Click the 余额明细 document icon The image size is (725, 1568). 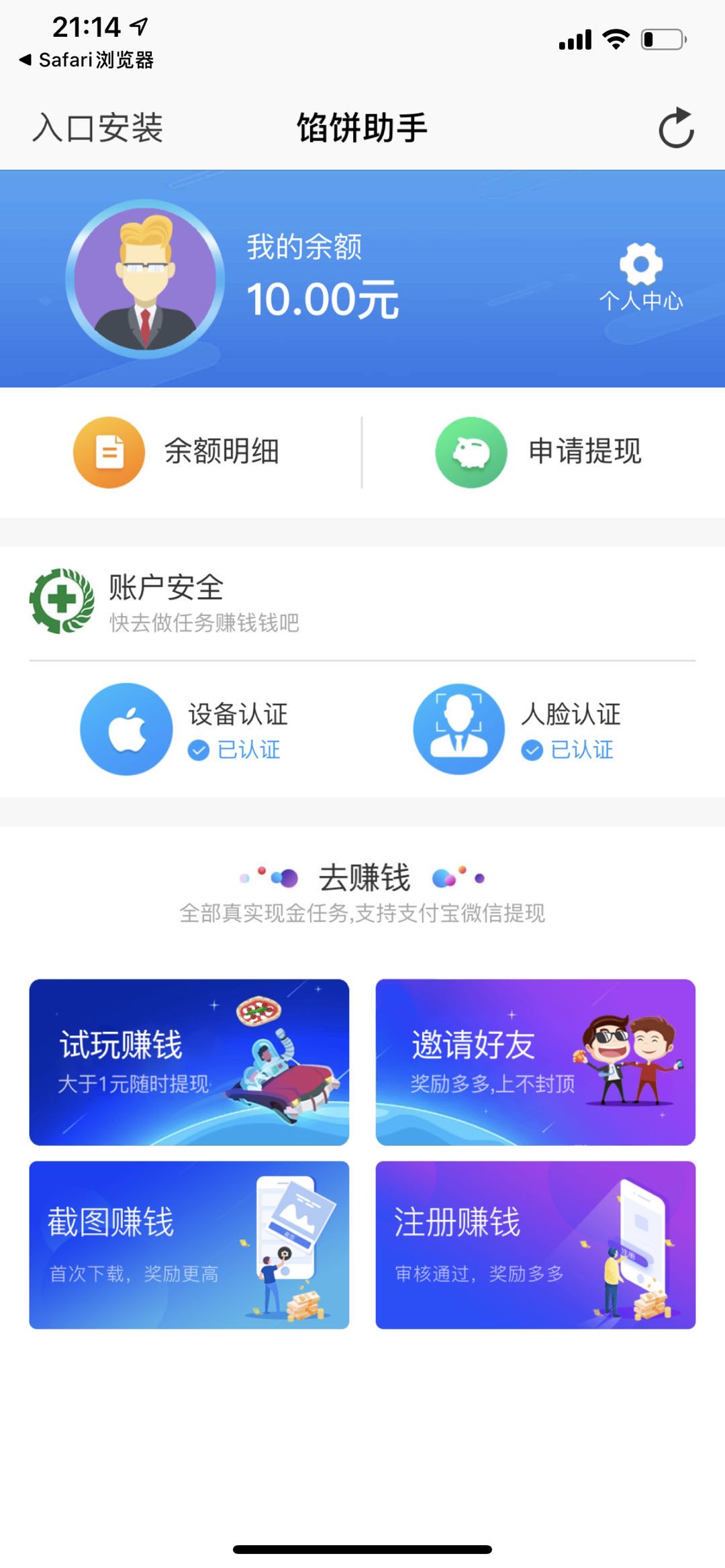[107, 452]
